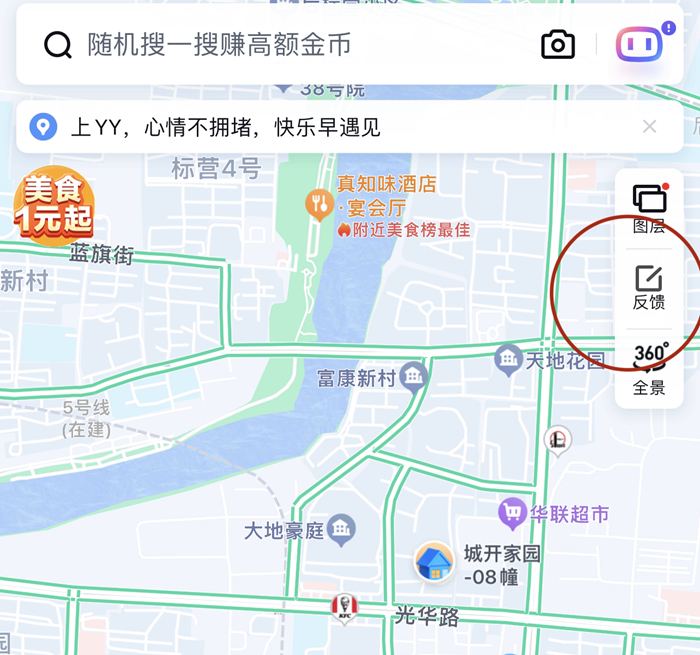Open the 美食1元起 food promo badge
The width and height of the screenshot is (700, 655).
(x=53, y=206)
